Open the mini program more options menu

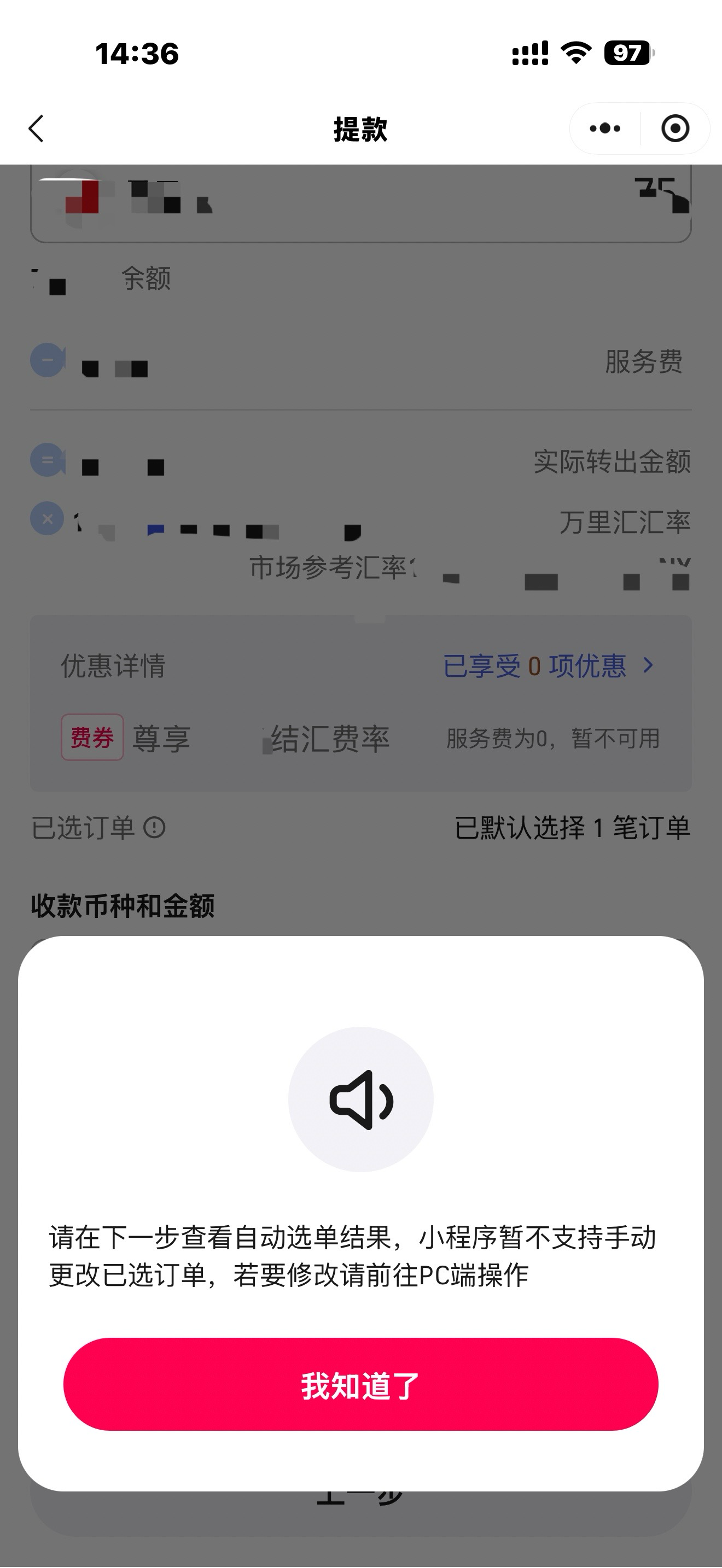[605, 128]
